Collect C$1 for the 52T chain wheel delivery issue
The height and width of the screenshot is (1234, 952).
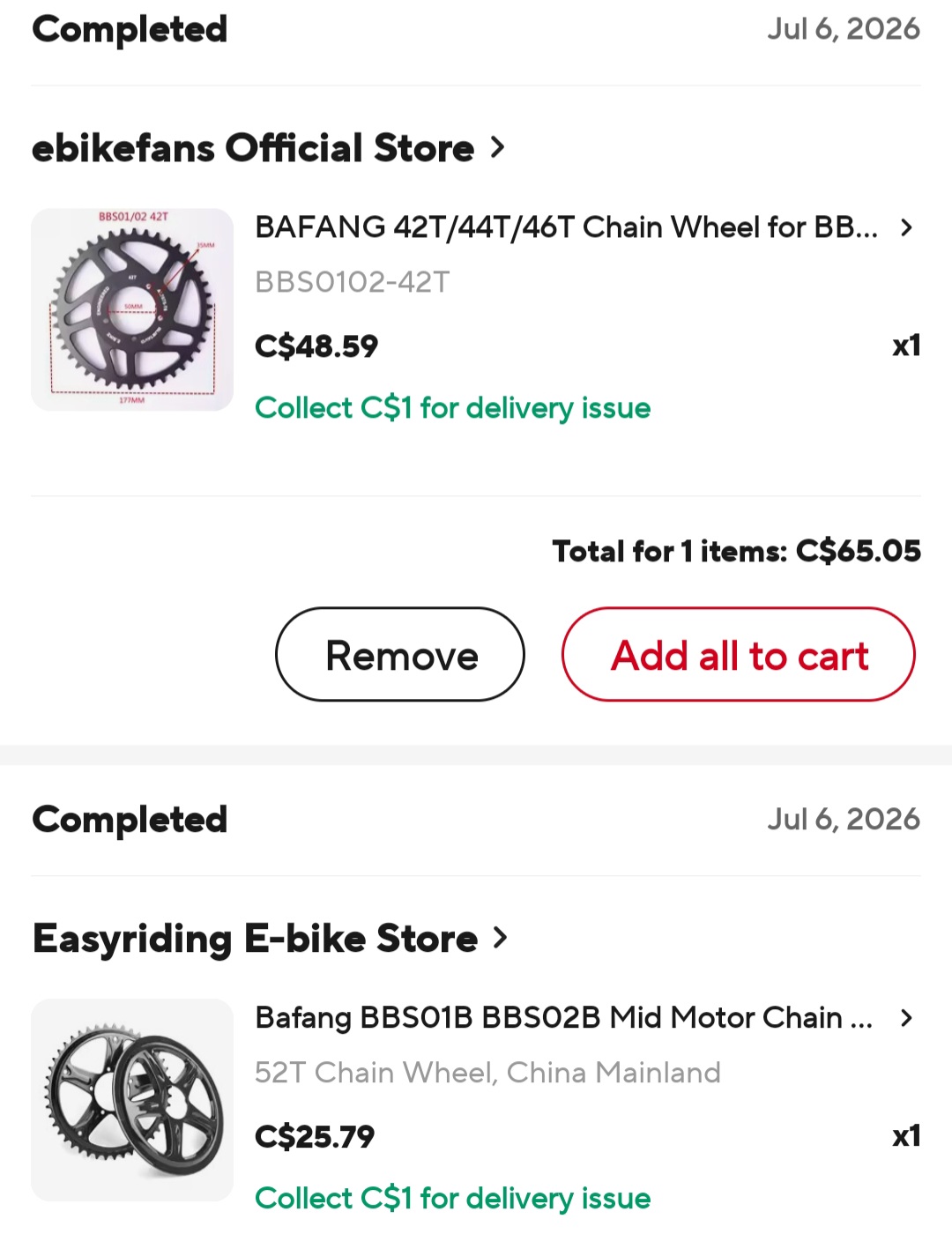[x=452, y=1199]
